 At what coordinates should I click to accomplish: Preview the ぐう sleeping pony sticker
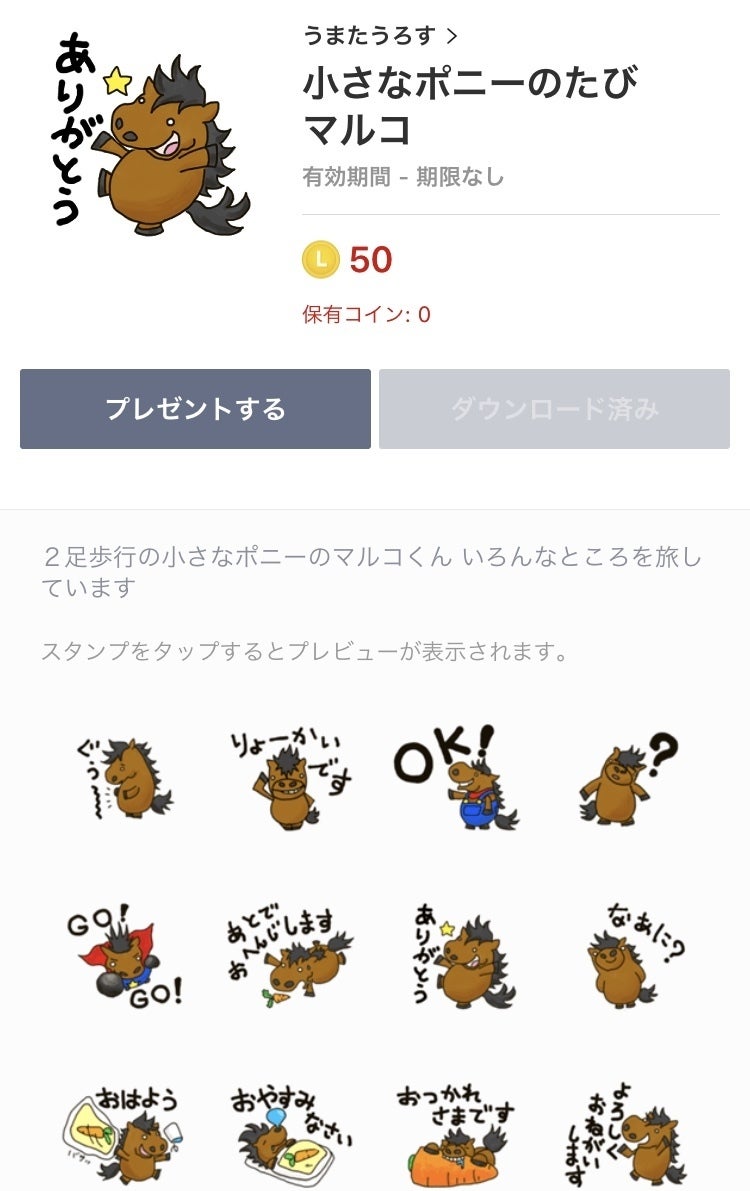pyautogui.click(x=125, y=779)
